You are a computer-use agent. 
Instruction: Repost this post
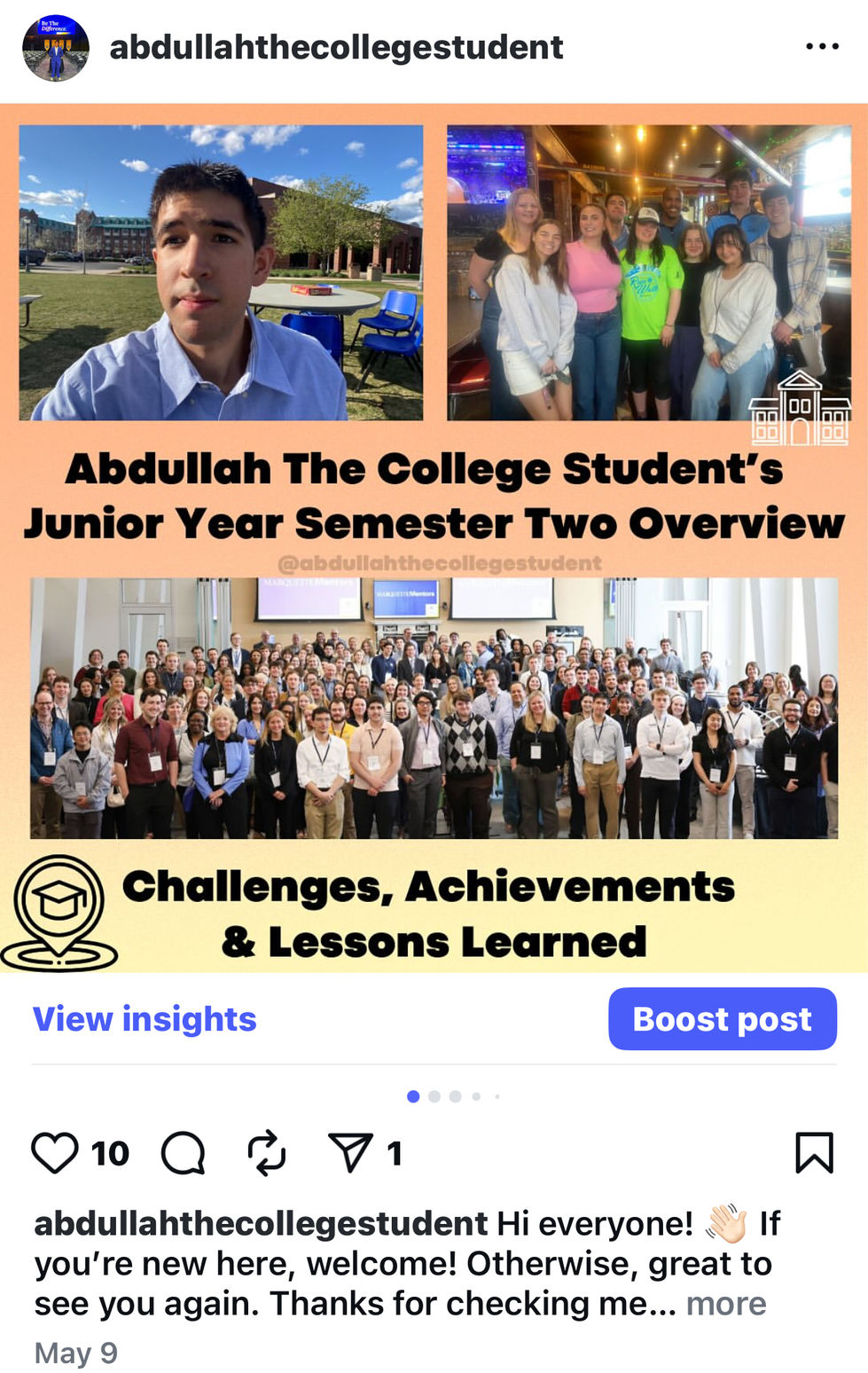click(x=266, y=1153)
